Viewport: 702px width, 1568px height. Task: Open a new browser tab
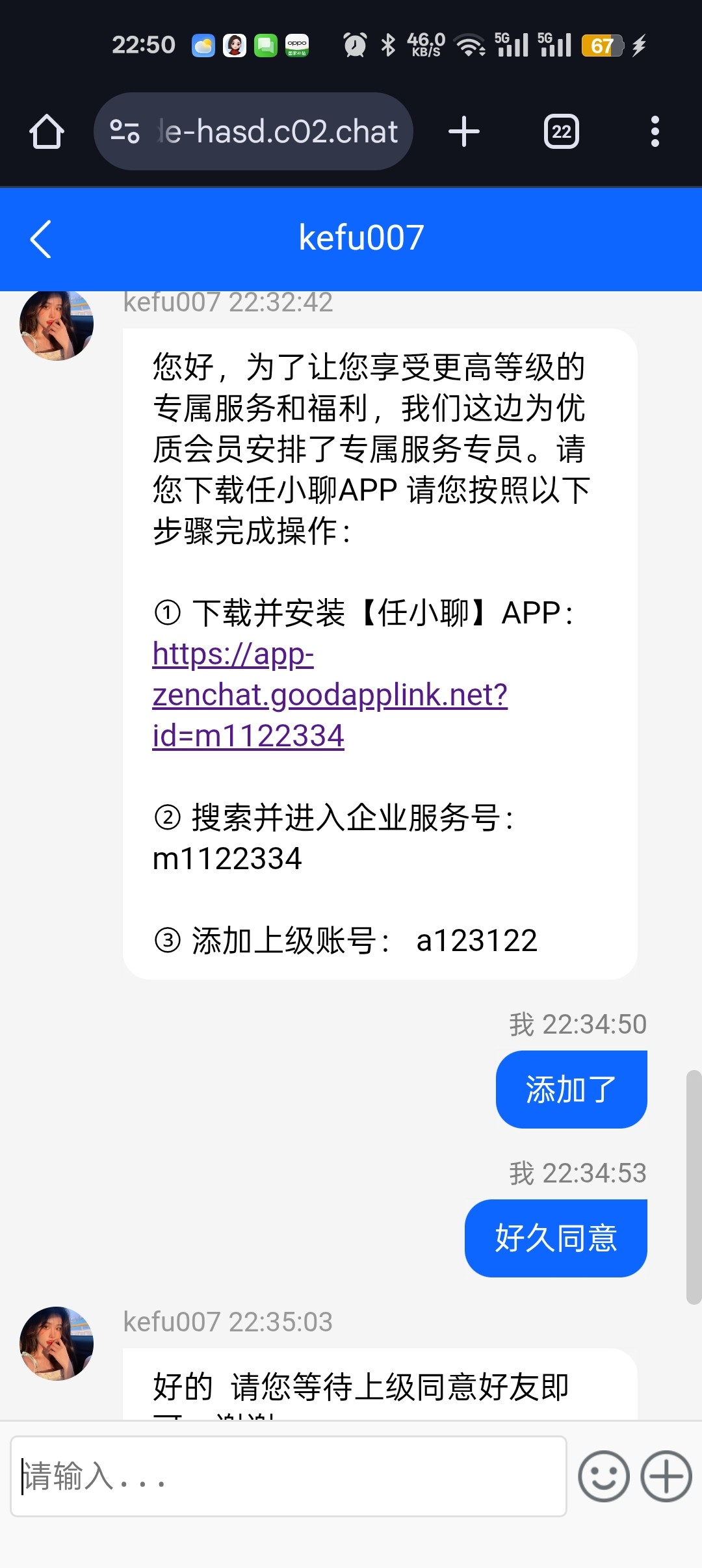[464, 132]
